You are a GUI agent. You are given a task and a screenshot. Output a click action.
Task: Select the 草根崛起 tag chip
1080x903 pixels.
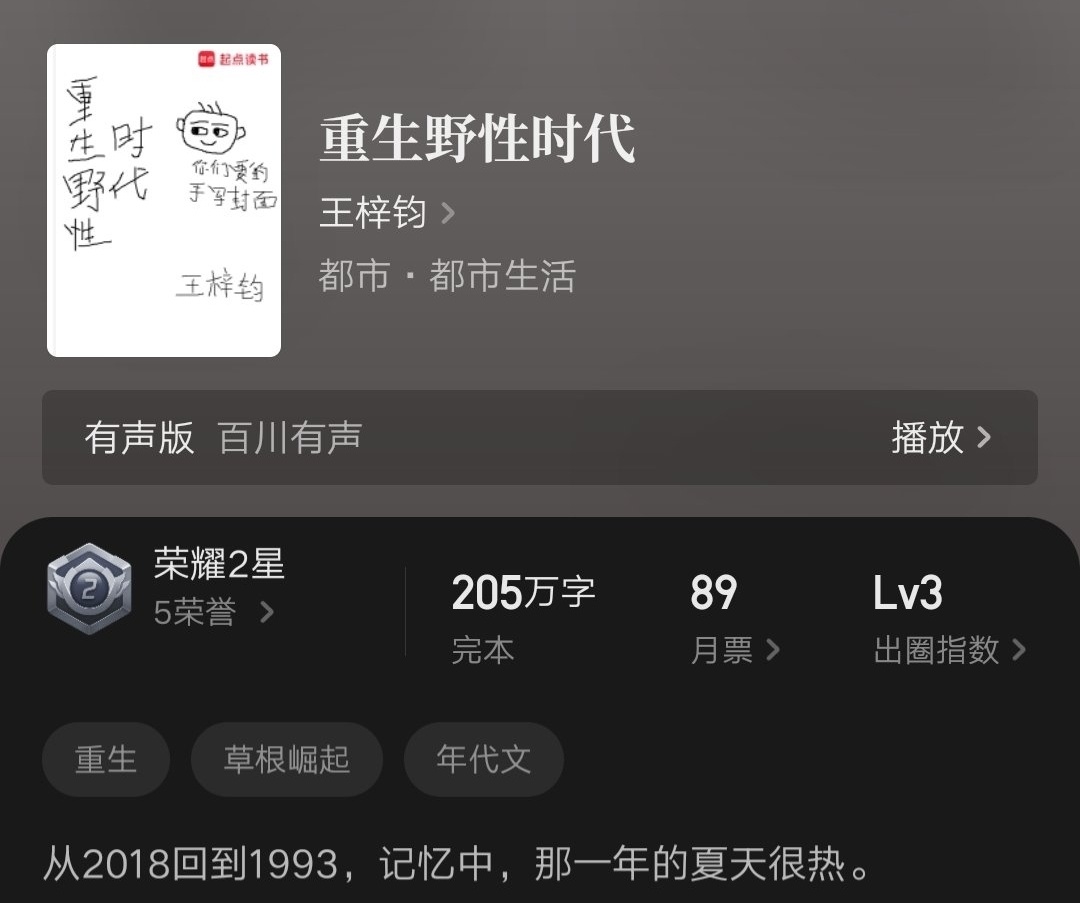[x=286, y=759]
